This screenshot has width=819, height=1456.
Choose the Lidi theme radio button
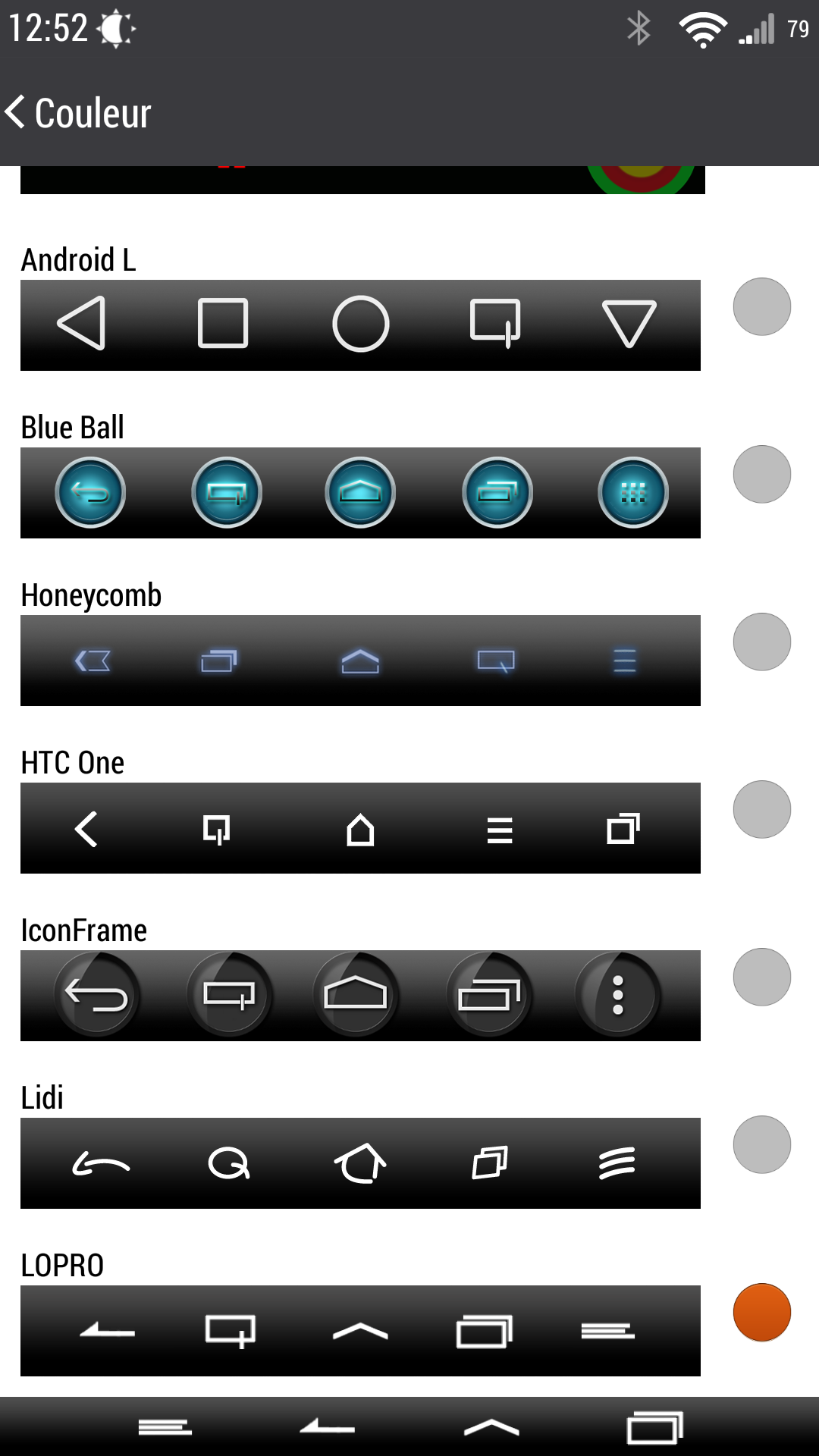pos(762,1144)
